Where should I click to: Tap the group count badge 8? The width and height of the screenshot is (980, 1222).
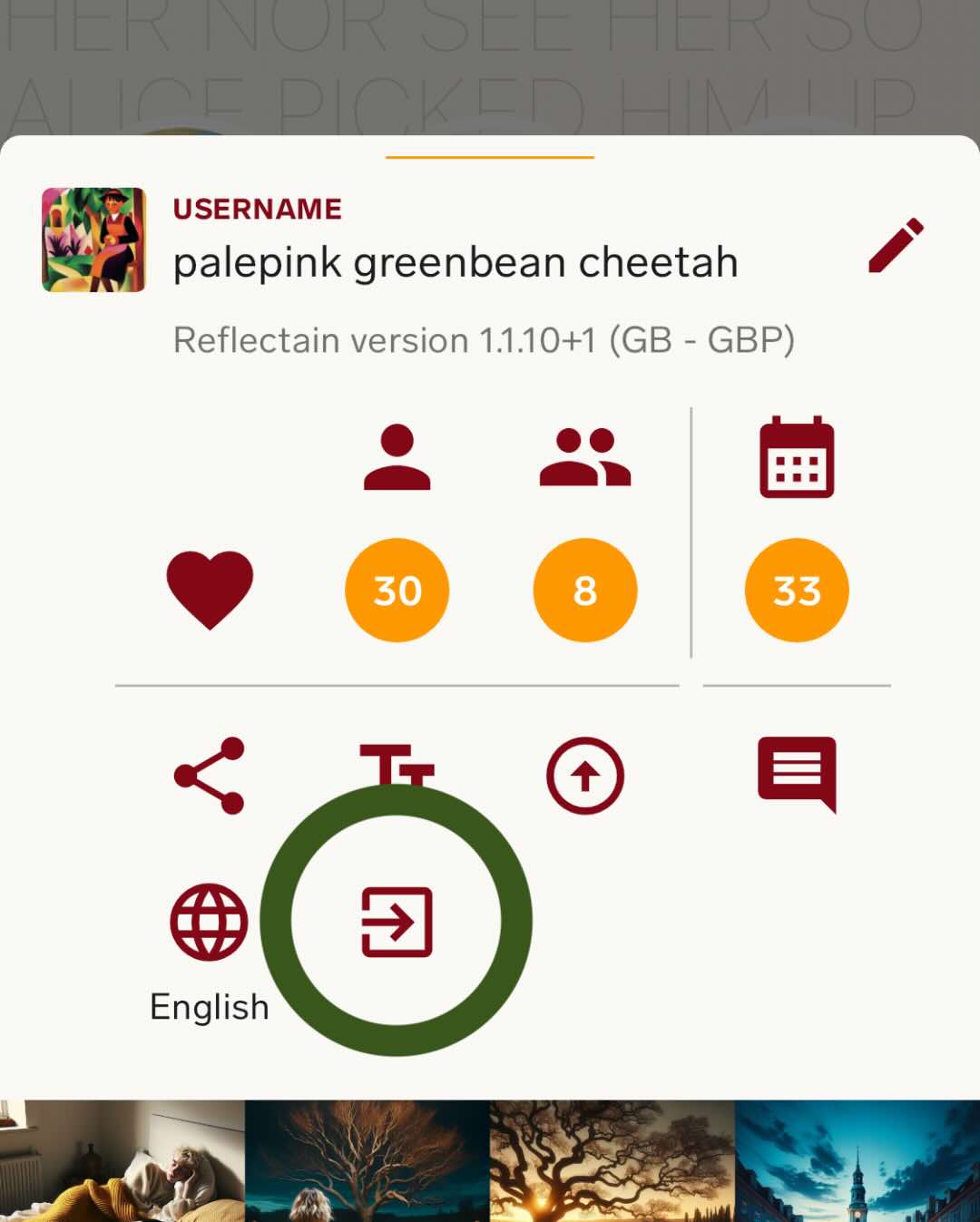pyautogui.click(x=585, y=590)
